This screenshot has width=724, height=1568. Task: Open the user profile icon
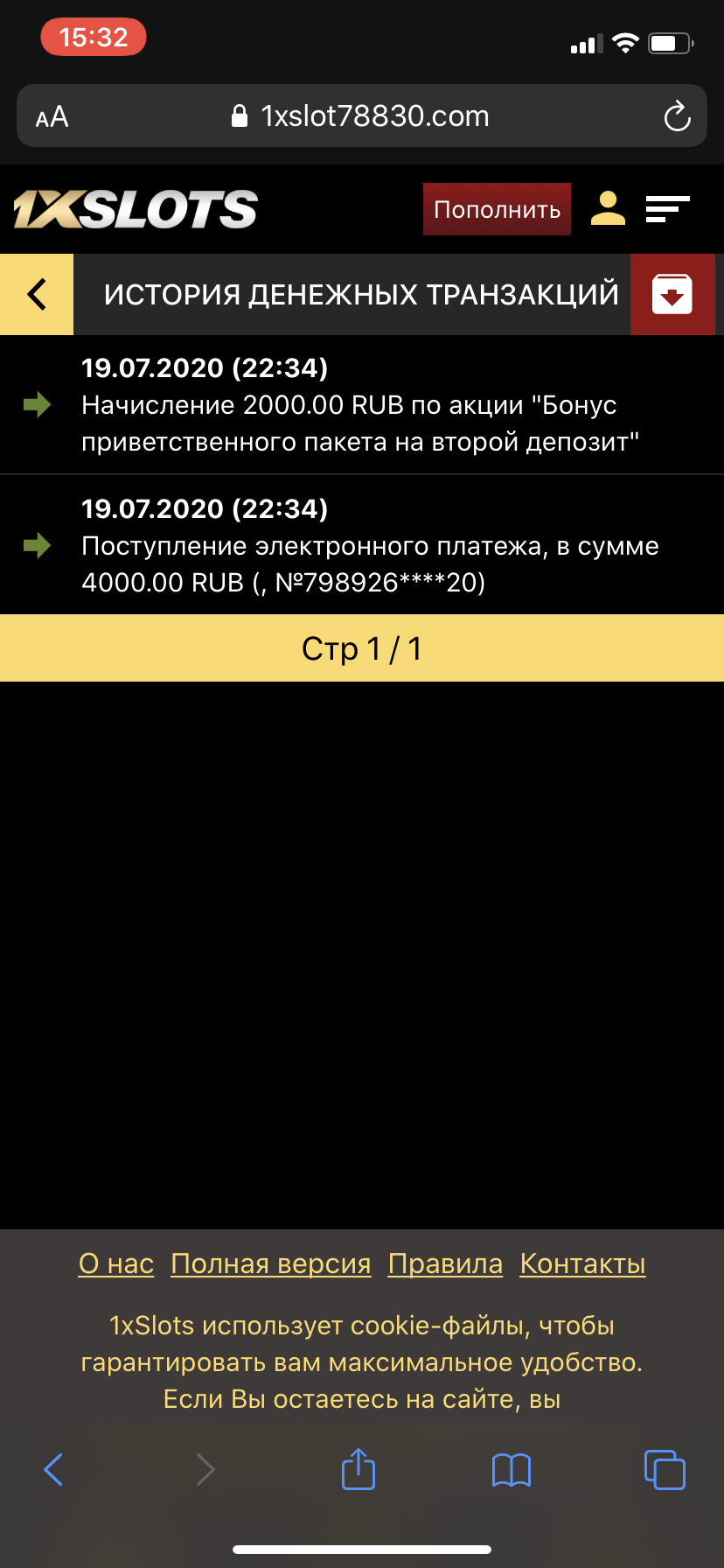click(608, 209)
